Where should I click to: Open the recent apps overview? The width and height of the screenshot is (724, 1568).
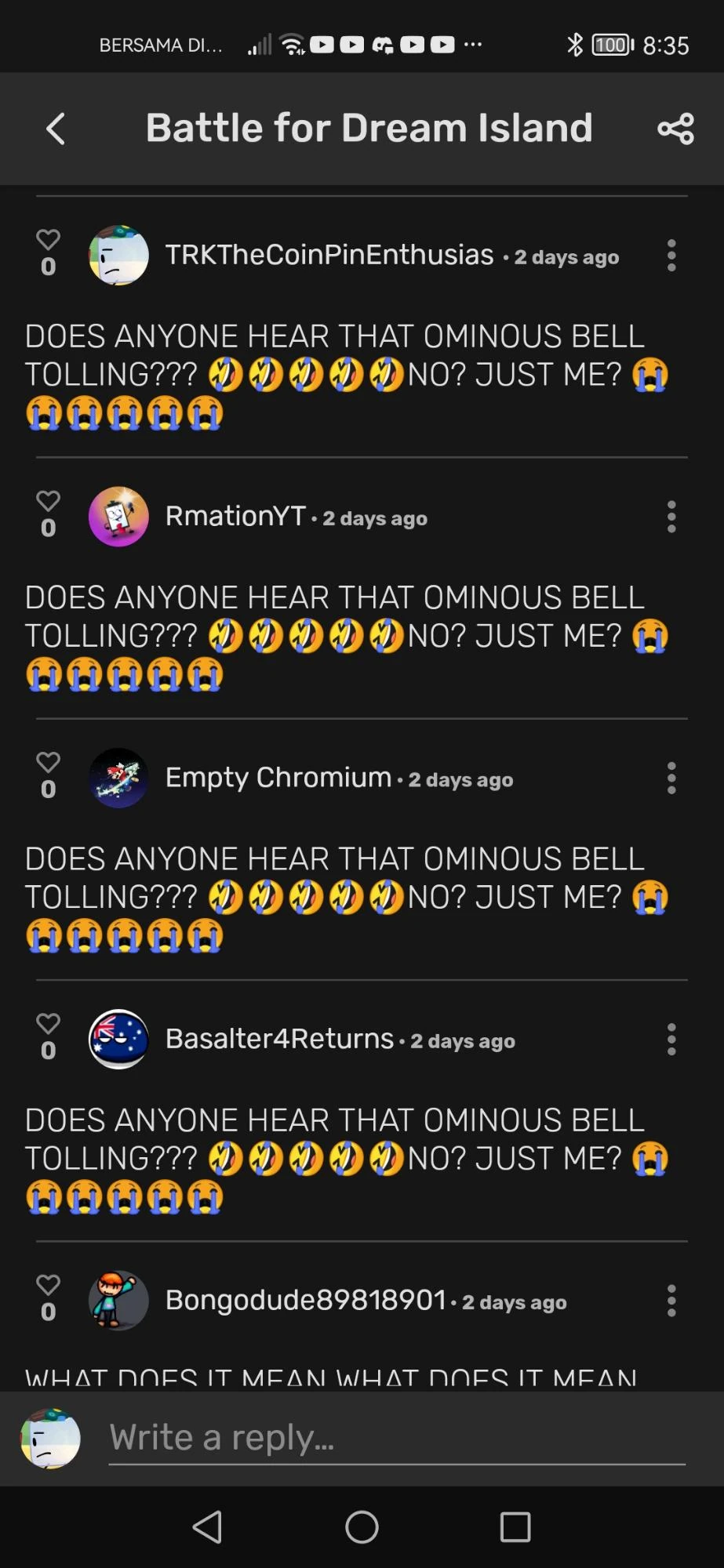(x=515, y=1526)
